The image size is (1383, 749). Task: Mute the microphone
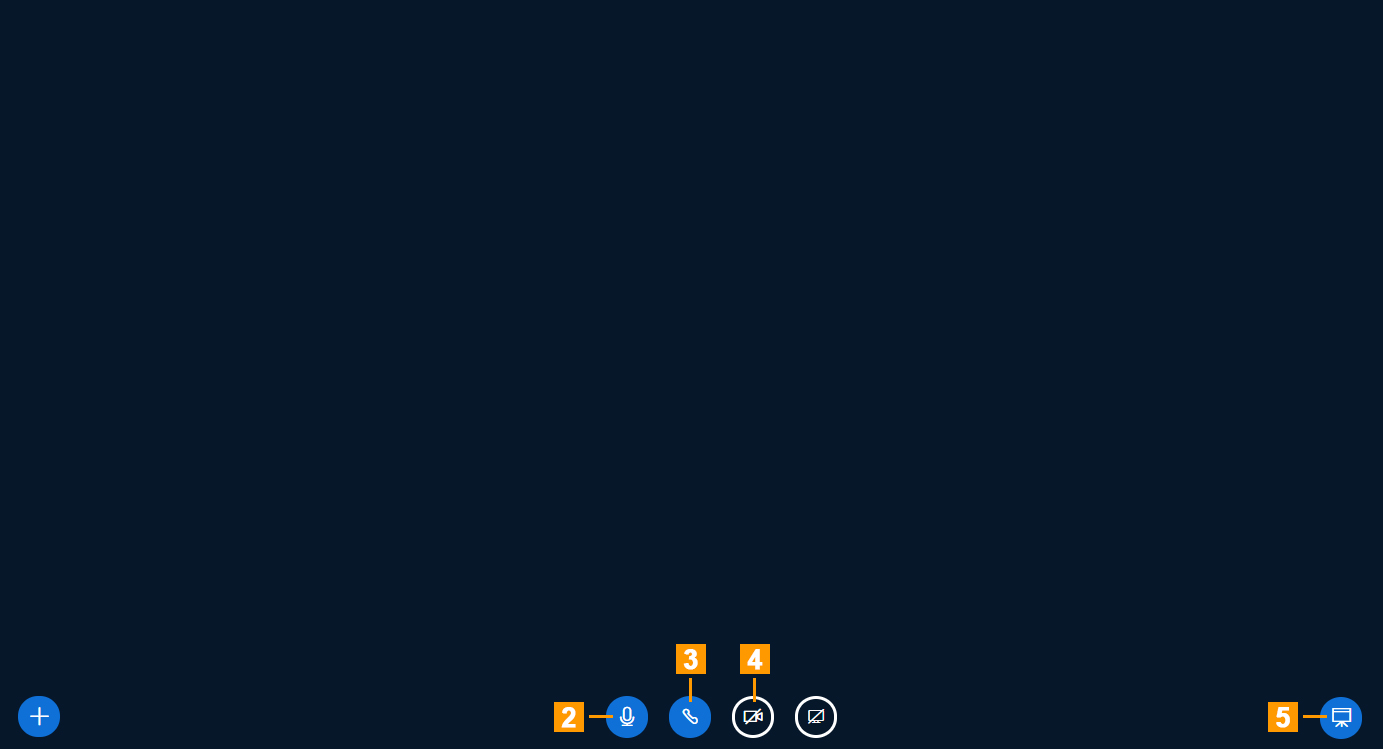click(627, 717)
